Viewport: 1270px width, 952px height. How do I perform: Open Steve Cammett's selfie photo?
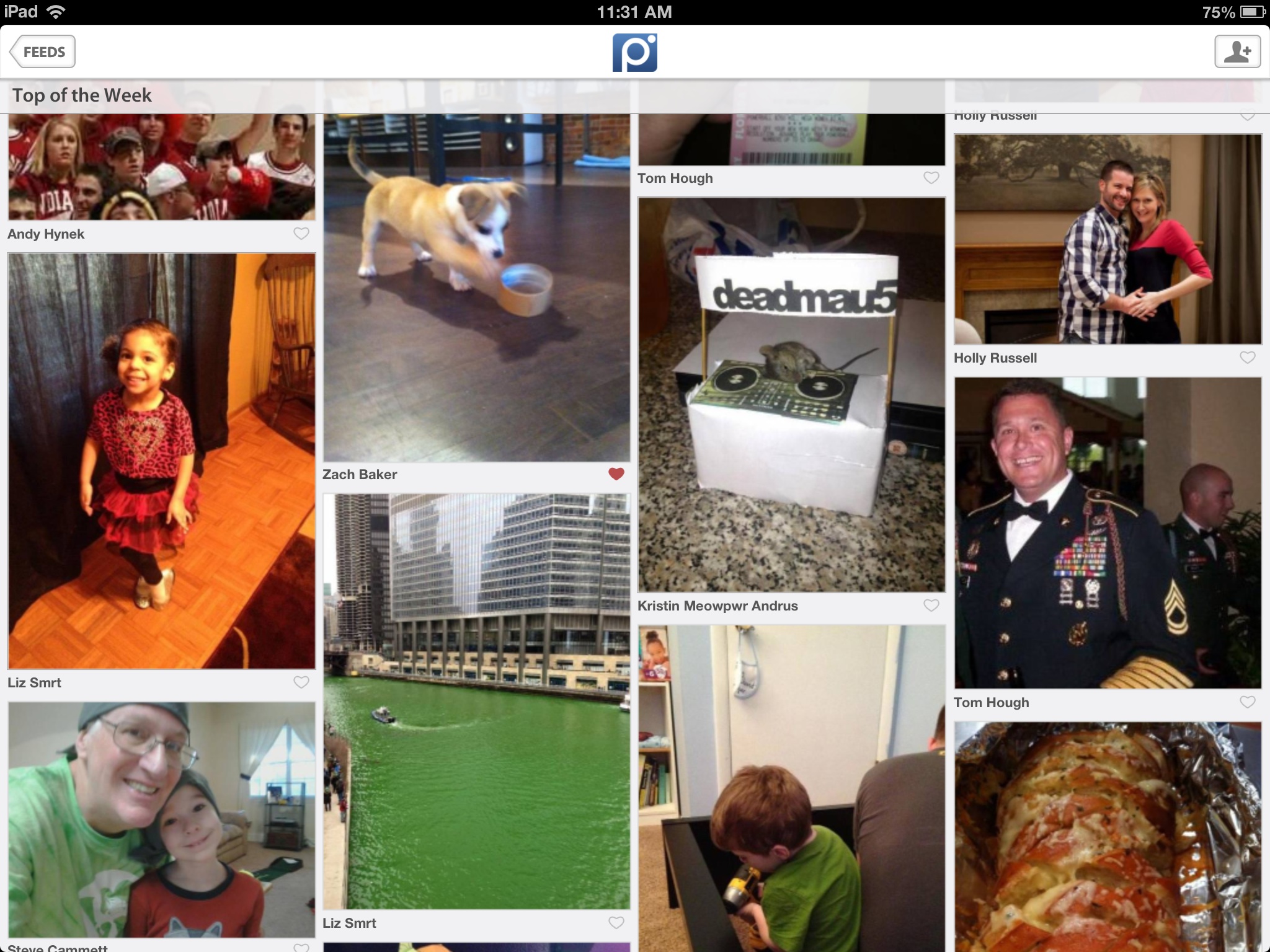click(x=161, y=819)
